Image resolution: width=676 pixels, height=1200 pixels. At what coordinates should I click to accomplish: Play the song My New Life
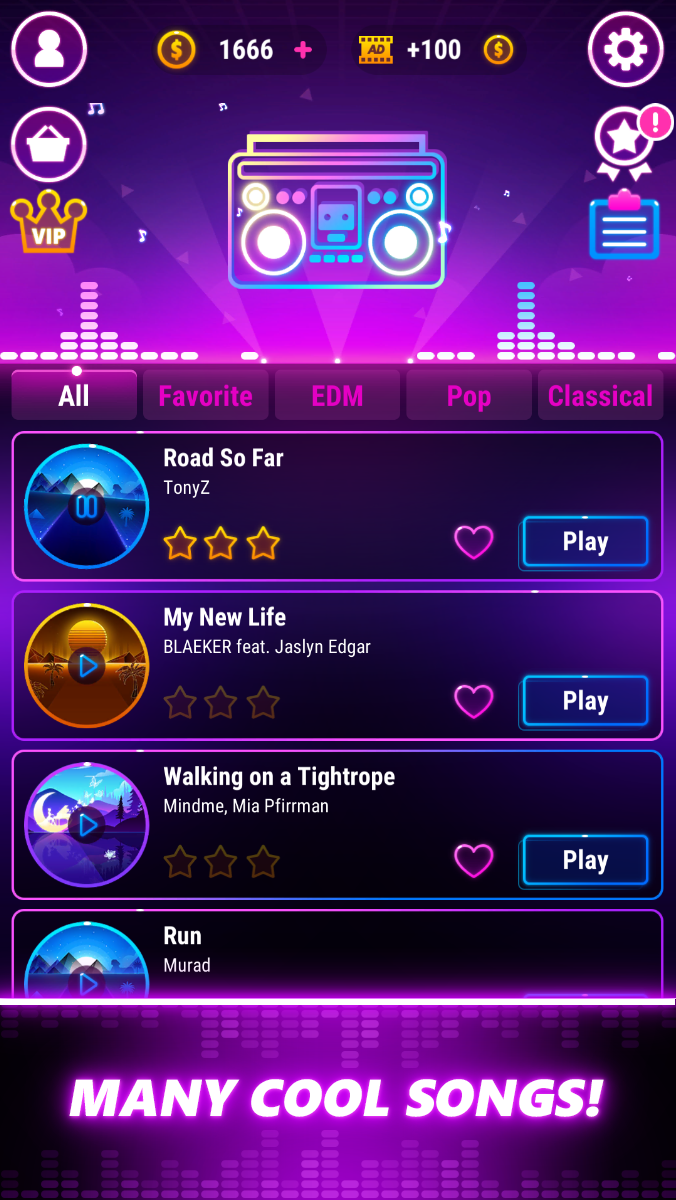(585, 701)
